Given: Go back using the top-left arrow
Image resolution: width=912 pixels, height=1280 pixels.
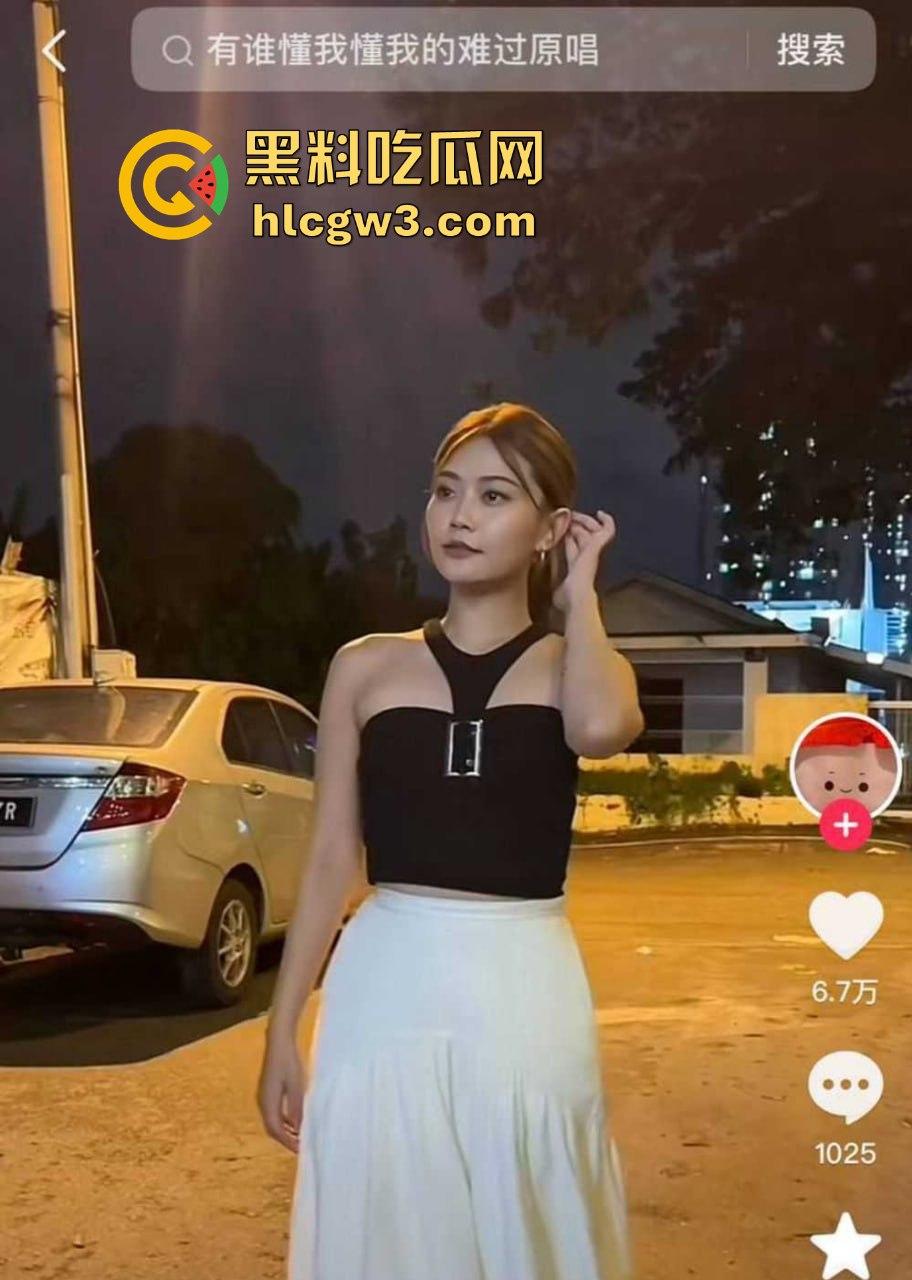Looking at the screenshot, I should [x=53, y=51].
